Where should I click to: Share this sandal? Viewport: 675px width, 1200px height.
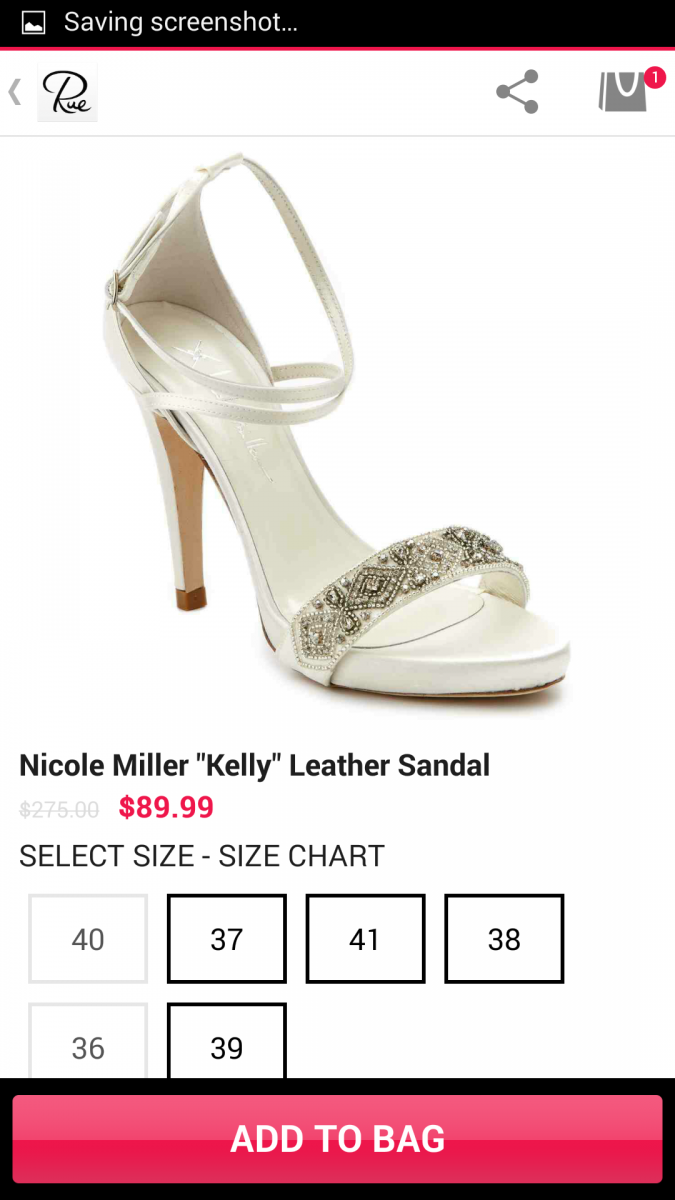coord(517,92)
